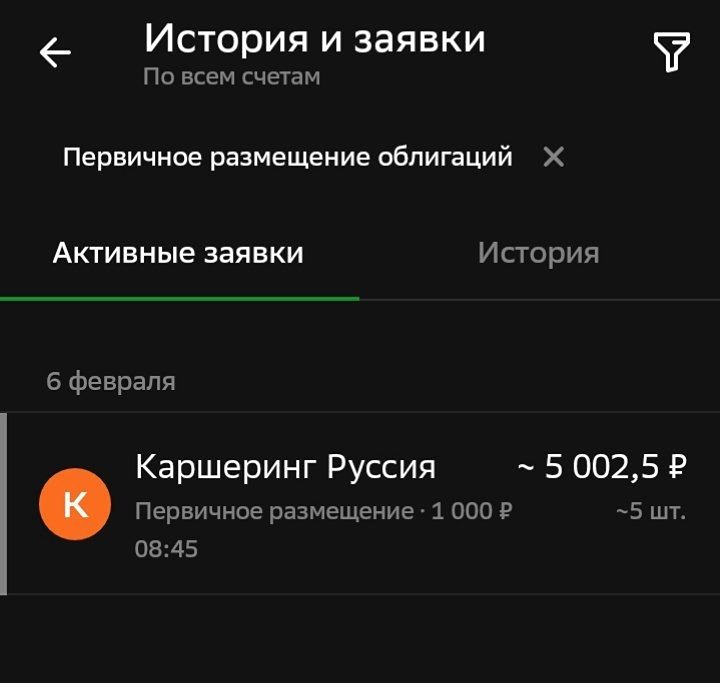Open the filter options
This screenshot has height=683, width=720.
click(x=672, y=52)
